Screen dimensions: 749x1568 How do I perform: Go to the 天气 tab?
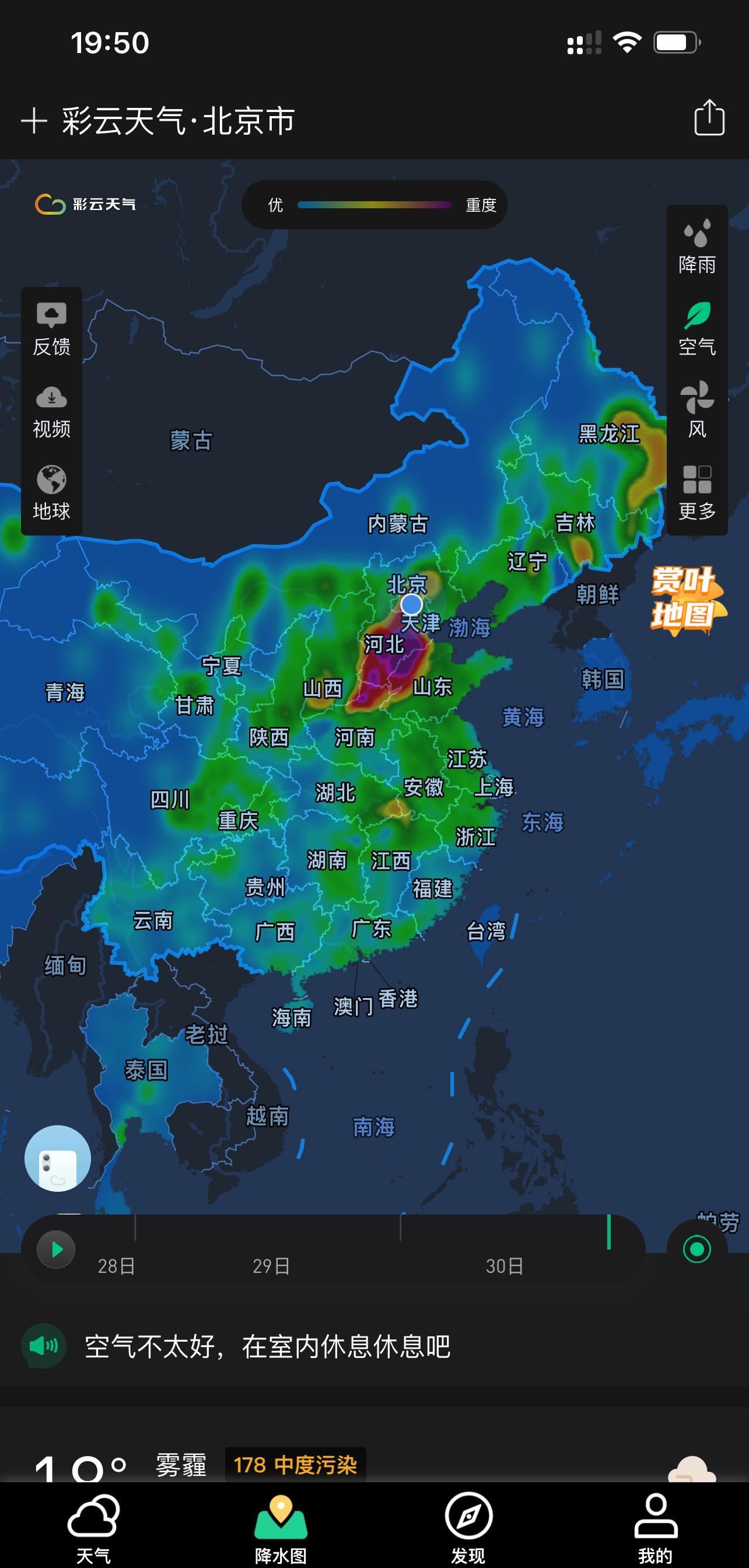pos(93,1528)
